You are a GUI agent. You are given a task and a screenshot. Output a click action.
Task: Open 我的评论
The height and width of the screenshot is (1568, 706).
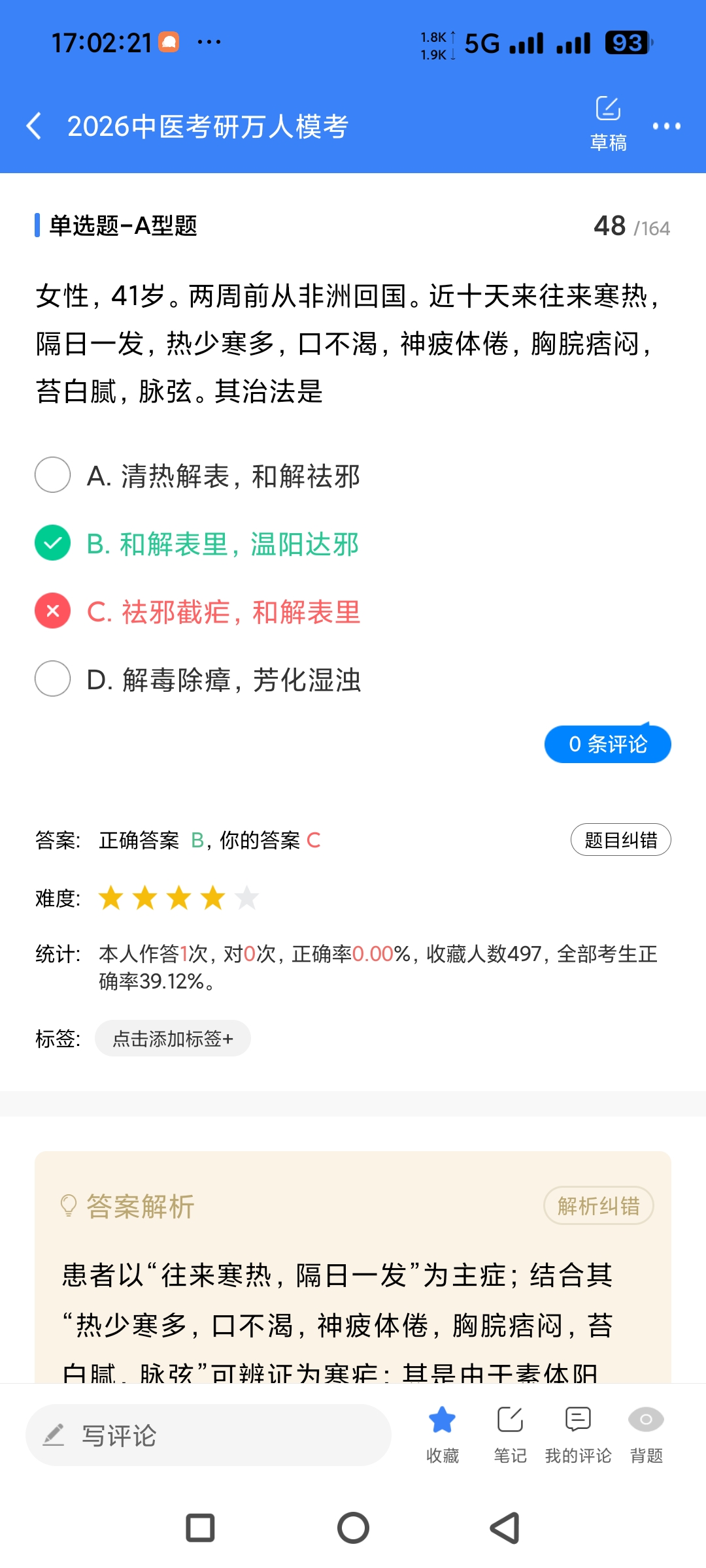[x=578, y=1432]
